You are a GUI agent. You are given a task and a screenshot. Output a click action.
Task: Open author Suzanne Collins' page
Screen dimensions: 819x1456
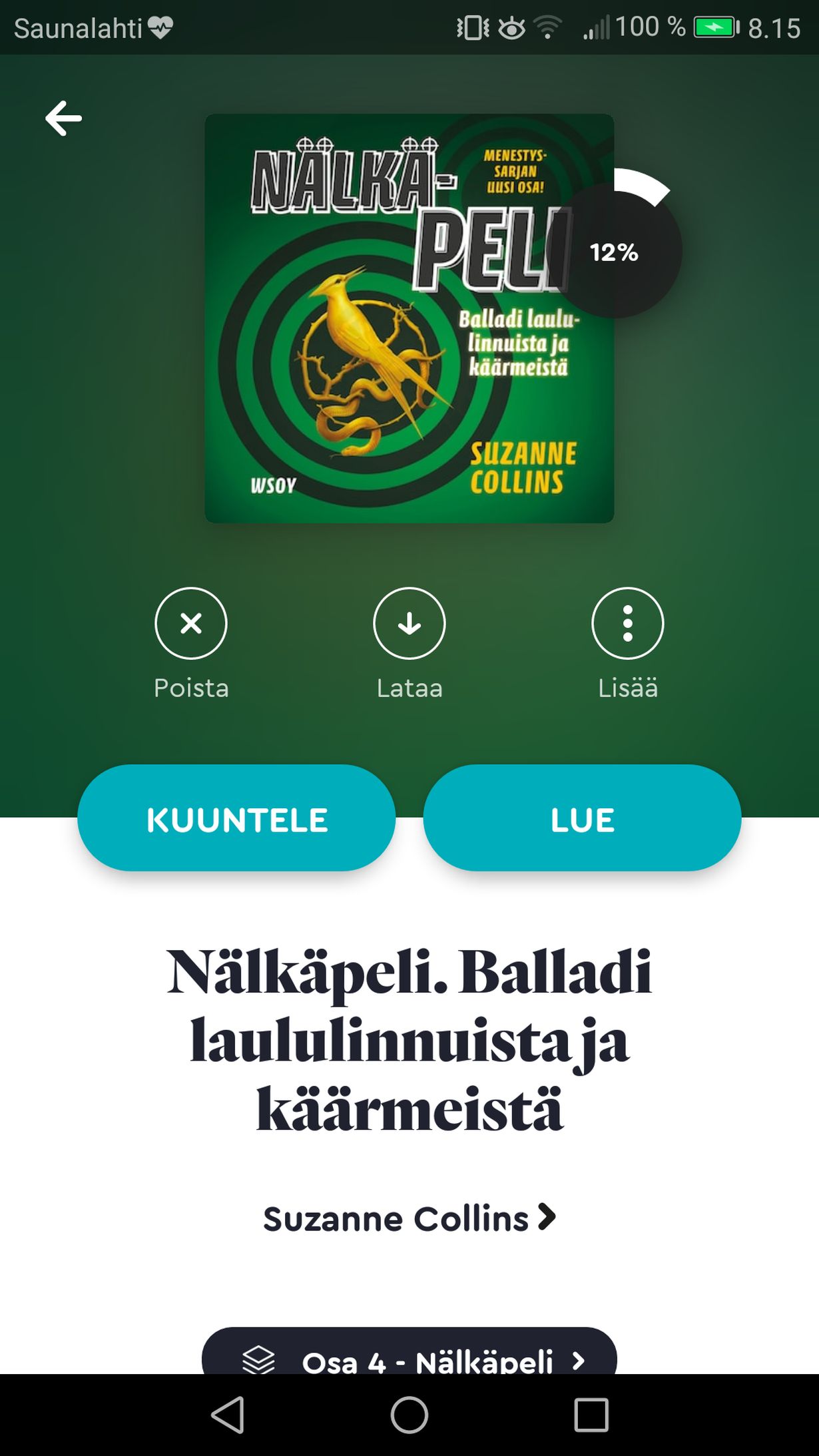(x=409, y=1218)
